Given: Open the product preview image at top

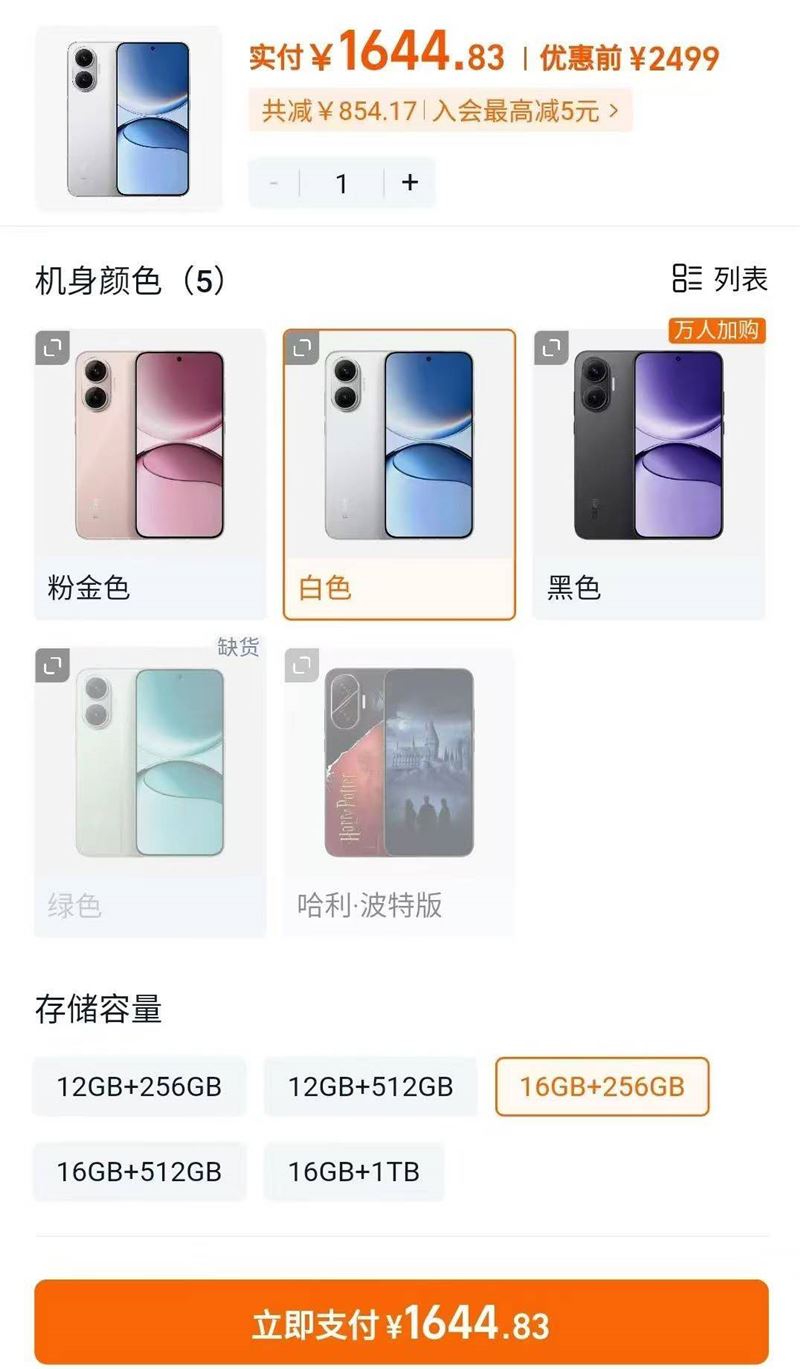Looking at the screenshot, I should click(x=128, y=118).
